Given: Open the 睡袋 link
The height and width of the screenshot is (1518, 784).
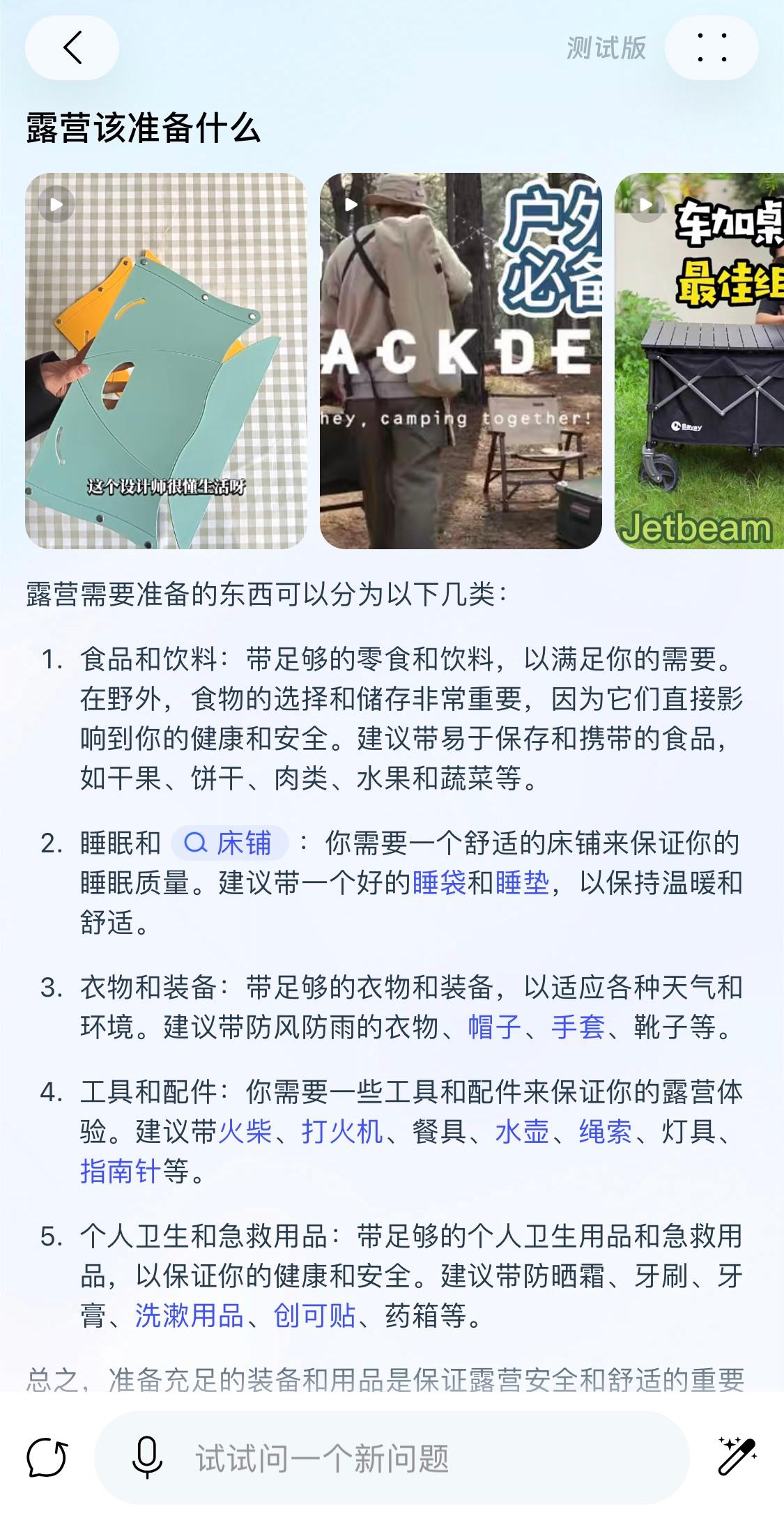Looking at the screenshot, I should pyautogui.click(x=439, y=883).
